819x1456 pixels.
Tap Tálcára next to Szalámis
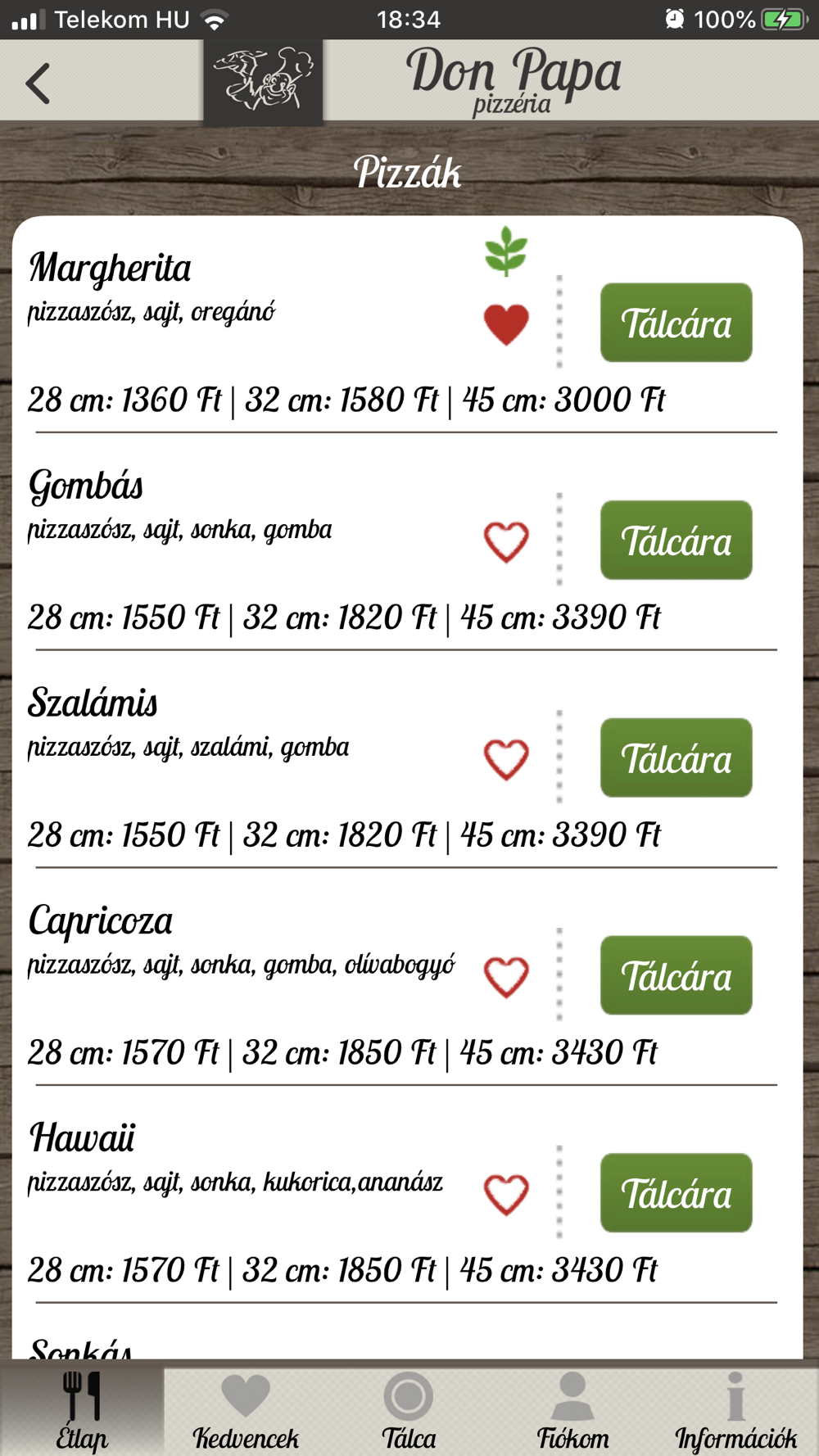[676, 757]
